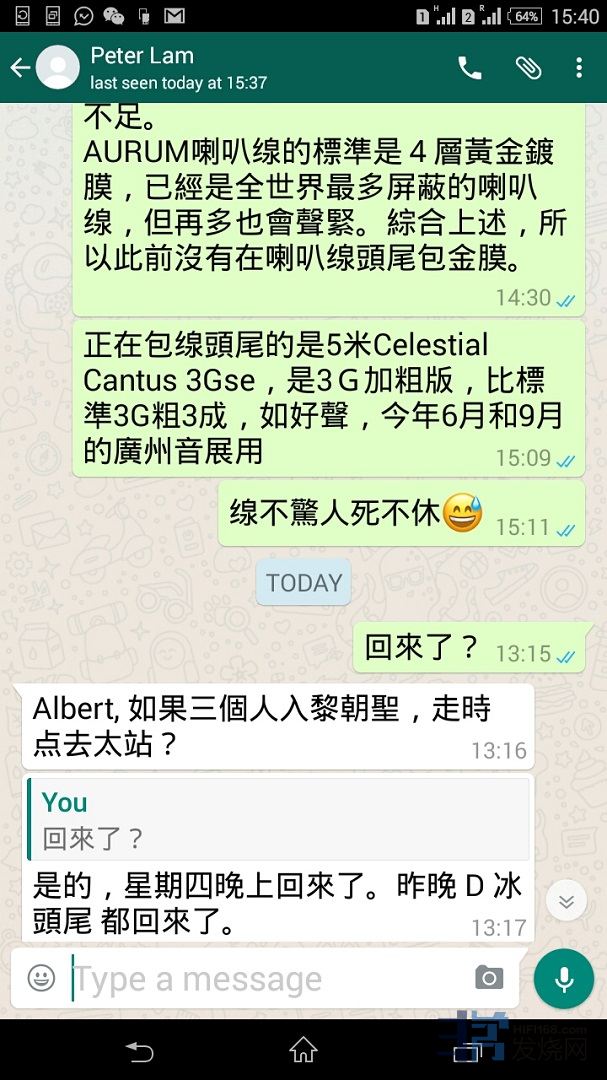Start a voice call with Peter Lam
The height and width of the screenshot is (1080, 607).
(x=469, y=67)
